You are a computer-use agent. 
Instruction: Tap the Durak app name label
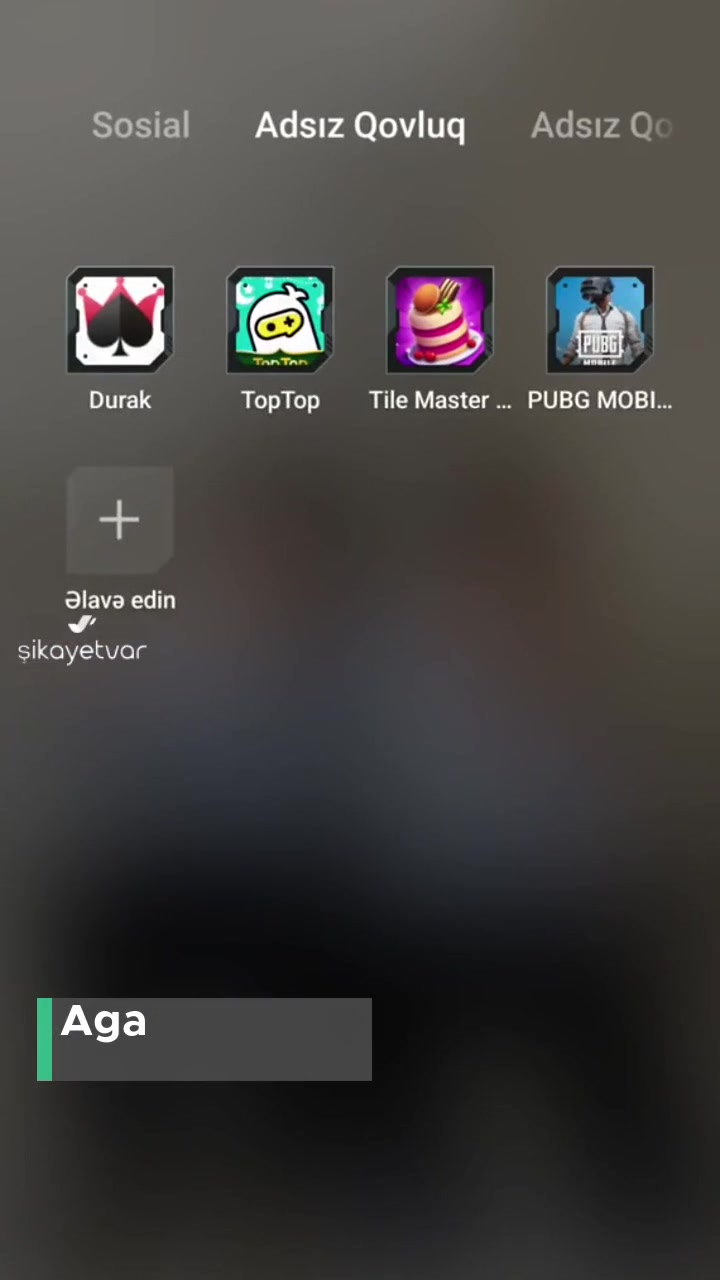point(120,399)
